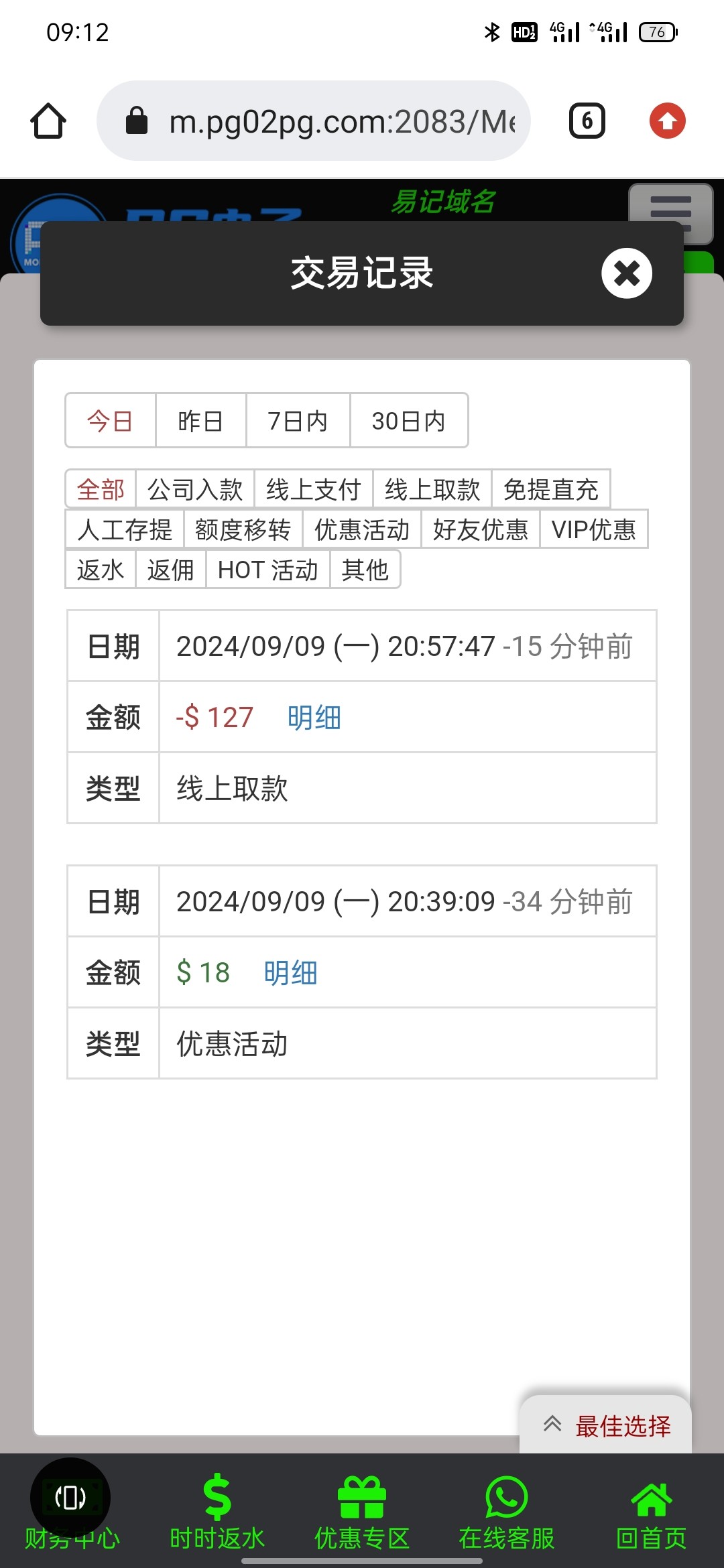Open the hamburger menu button

click(x=670, y=213)
